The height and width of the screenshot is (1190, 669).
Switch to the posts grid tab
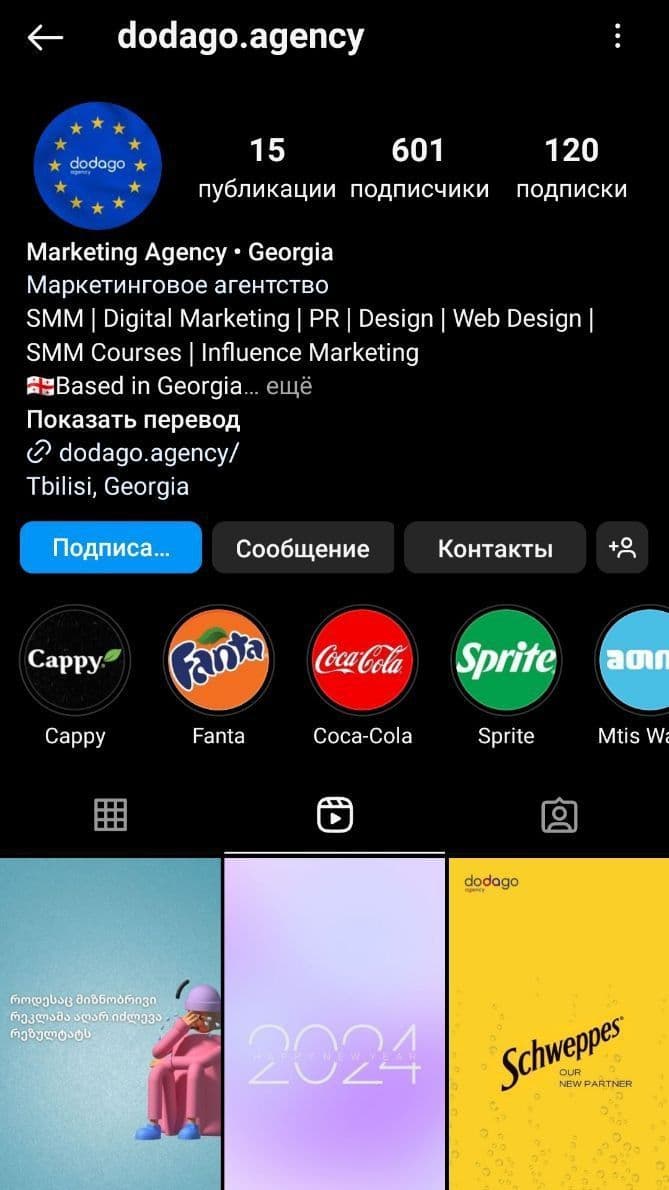(111, 816)
